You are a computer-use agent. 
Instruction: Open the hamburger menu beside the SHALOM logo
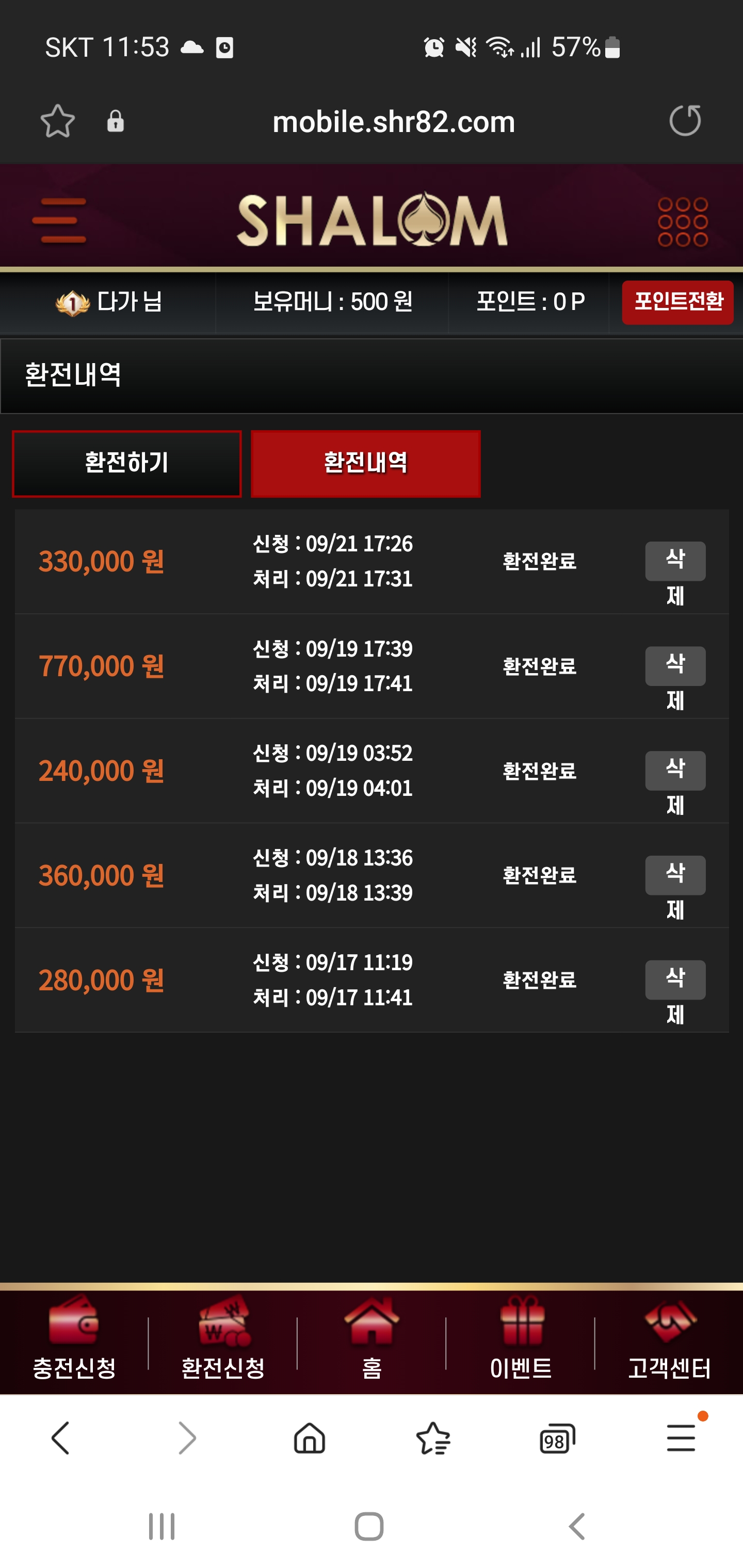click(x=59, y=220)
